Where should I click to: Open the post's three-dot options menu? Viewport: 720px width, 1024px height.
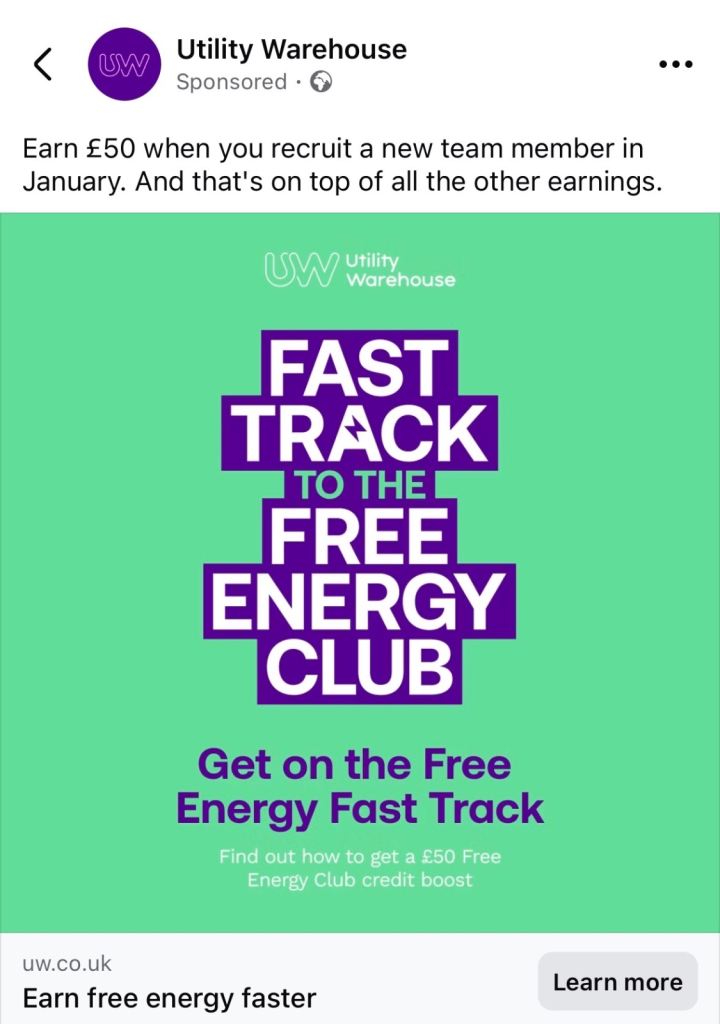click(676, 65)
